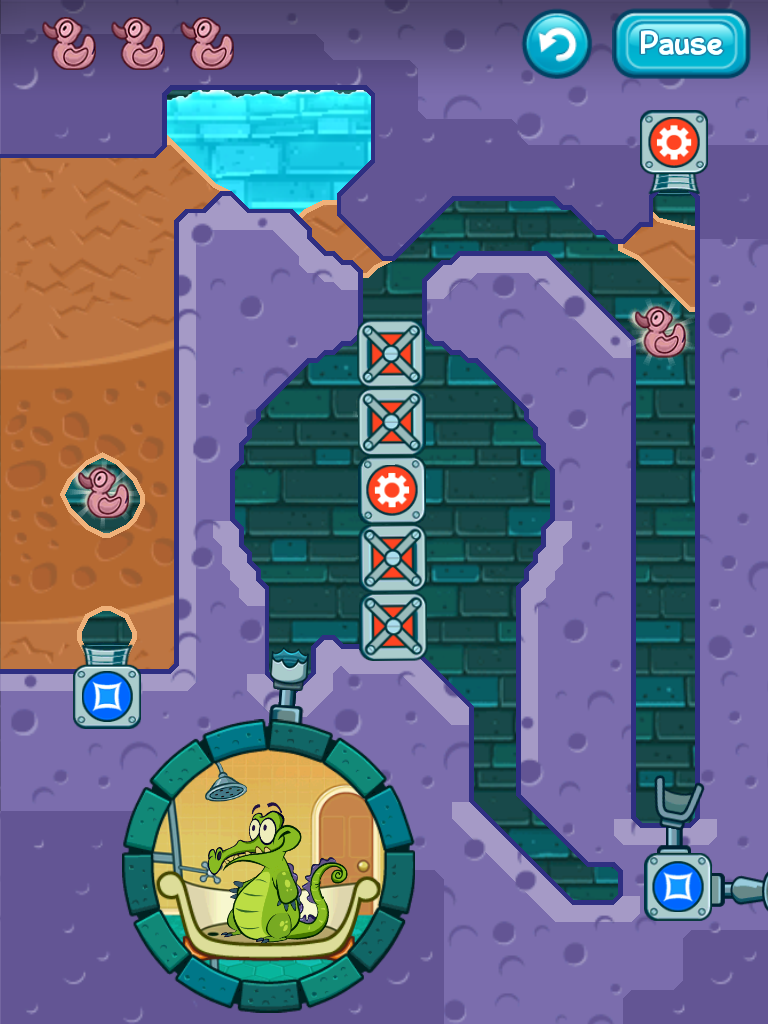Tap the restart level button
This screenshot has height=1024, width=768.
(556, 44)
